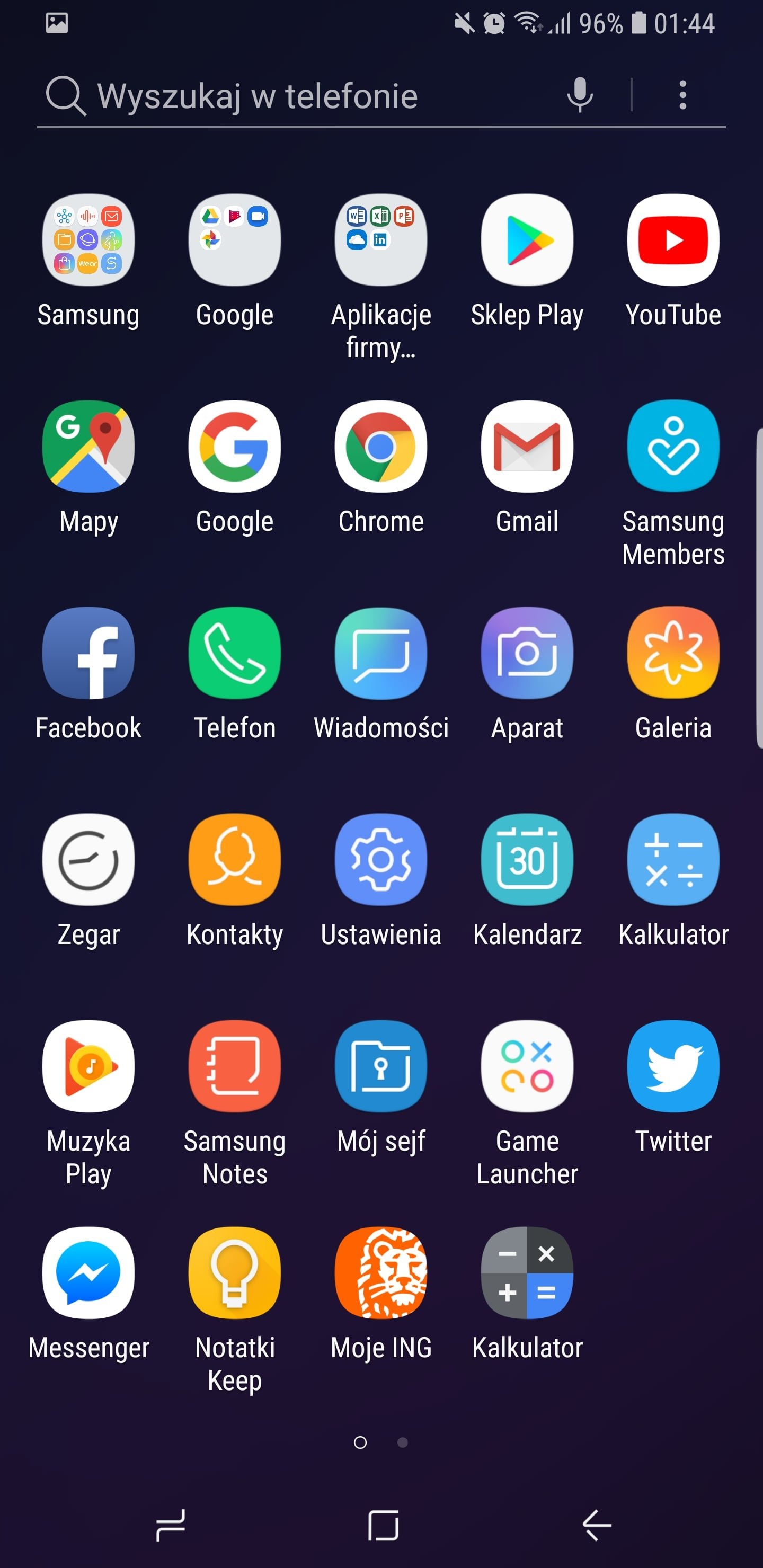Launch the Moje ING app
763x1568 pixels.
pos(380,1273)
